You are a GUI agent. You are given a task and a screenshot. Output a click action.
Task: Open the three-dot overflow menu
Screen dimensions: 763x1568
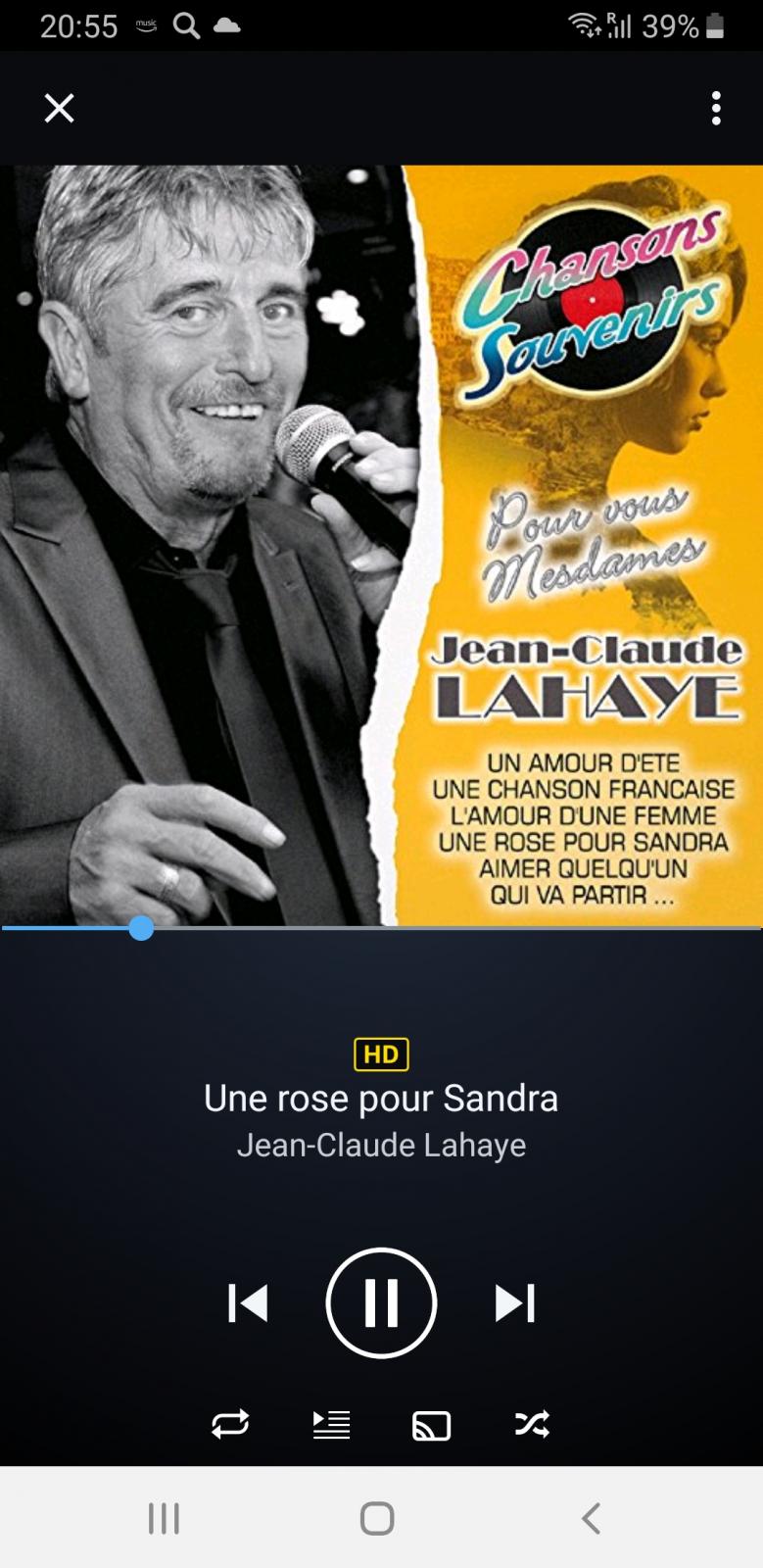[x=716, y=108]
